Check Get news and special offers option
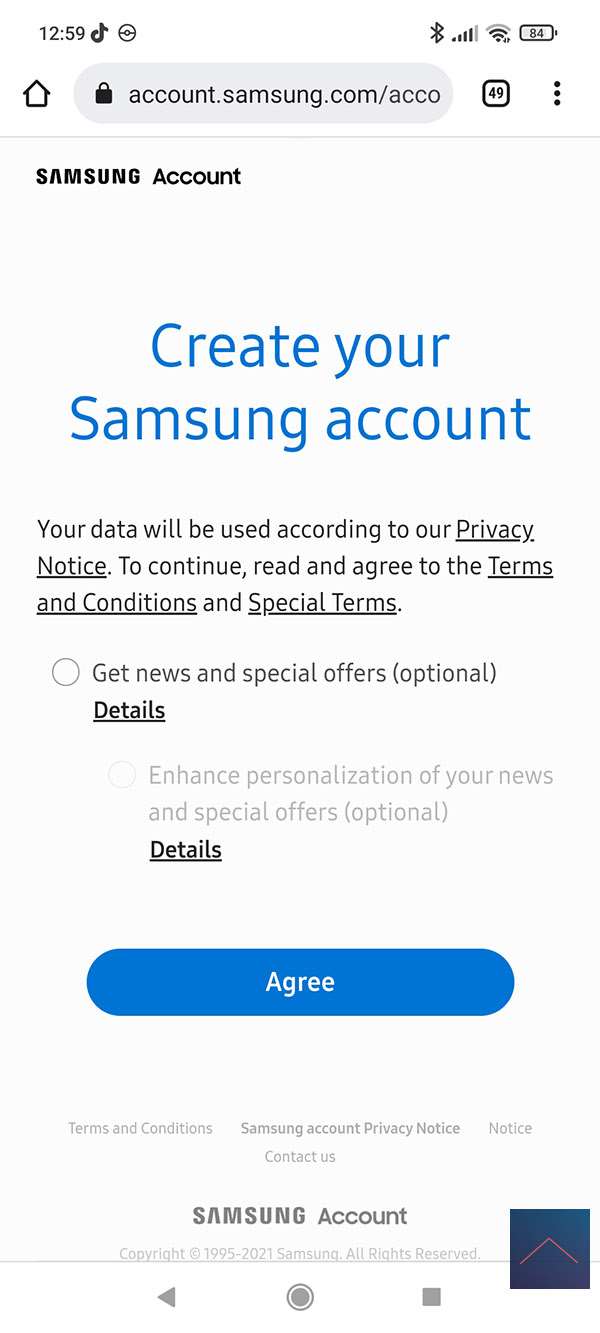The height and width of the screenshot is (1333, 600). click(66, 673)
